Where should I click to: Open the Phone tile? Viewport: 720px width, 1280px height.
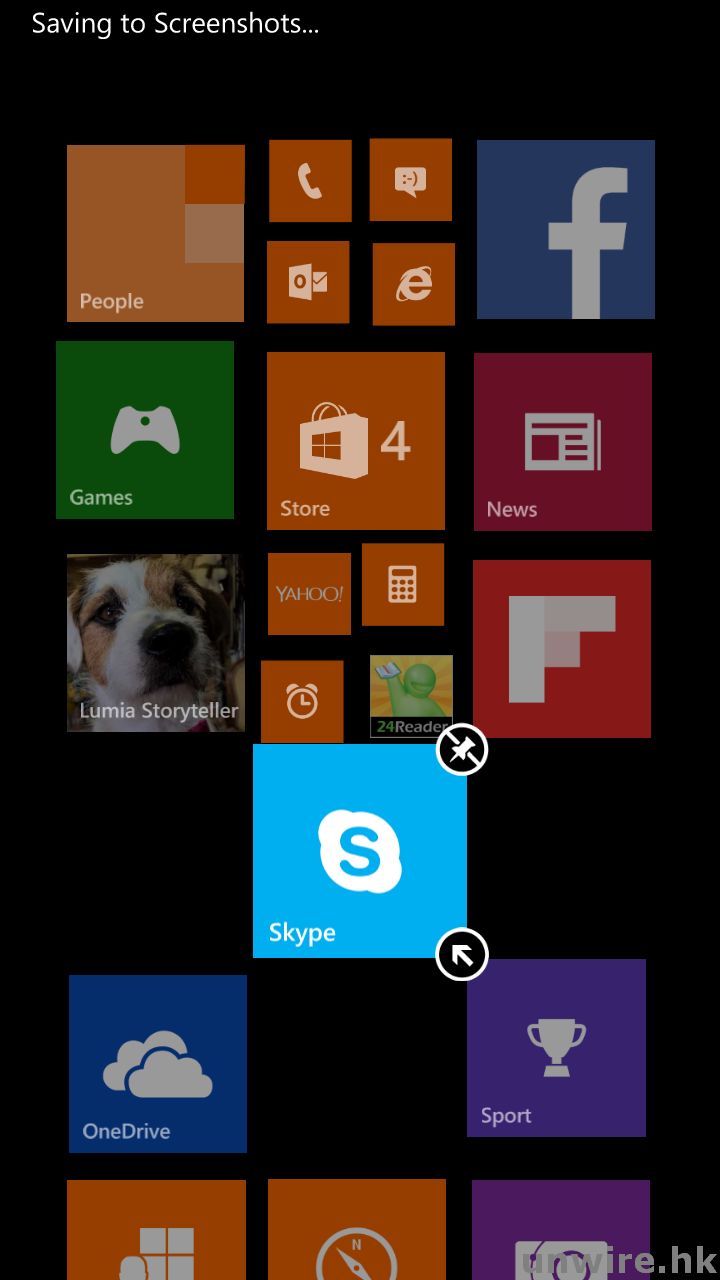click(x=310, y=181)
